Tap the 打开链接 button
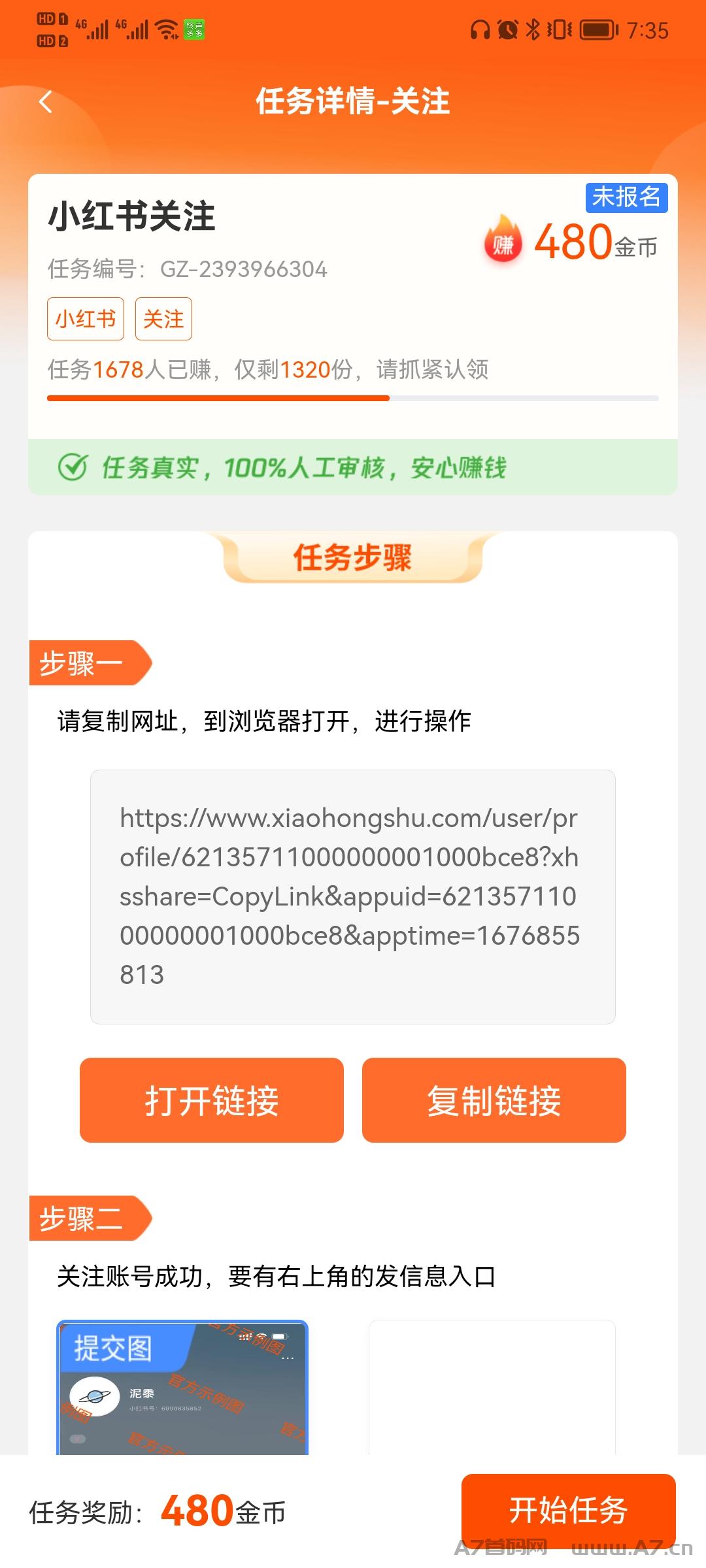 pos(212,1100)
